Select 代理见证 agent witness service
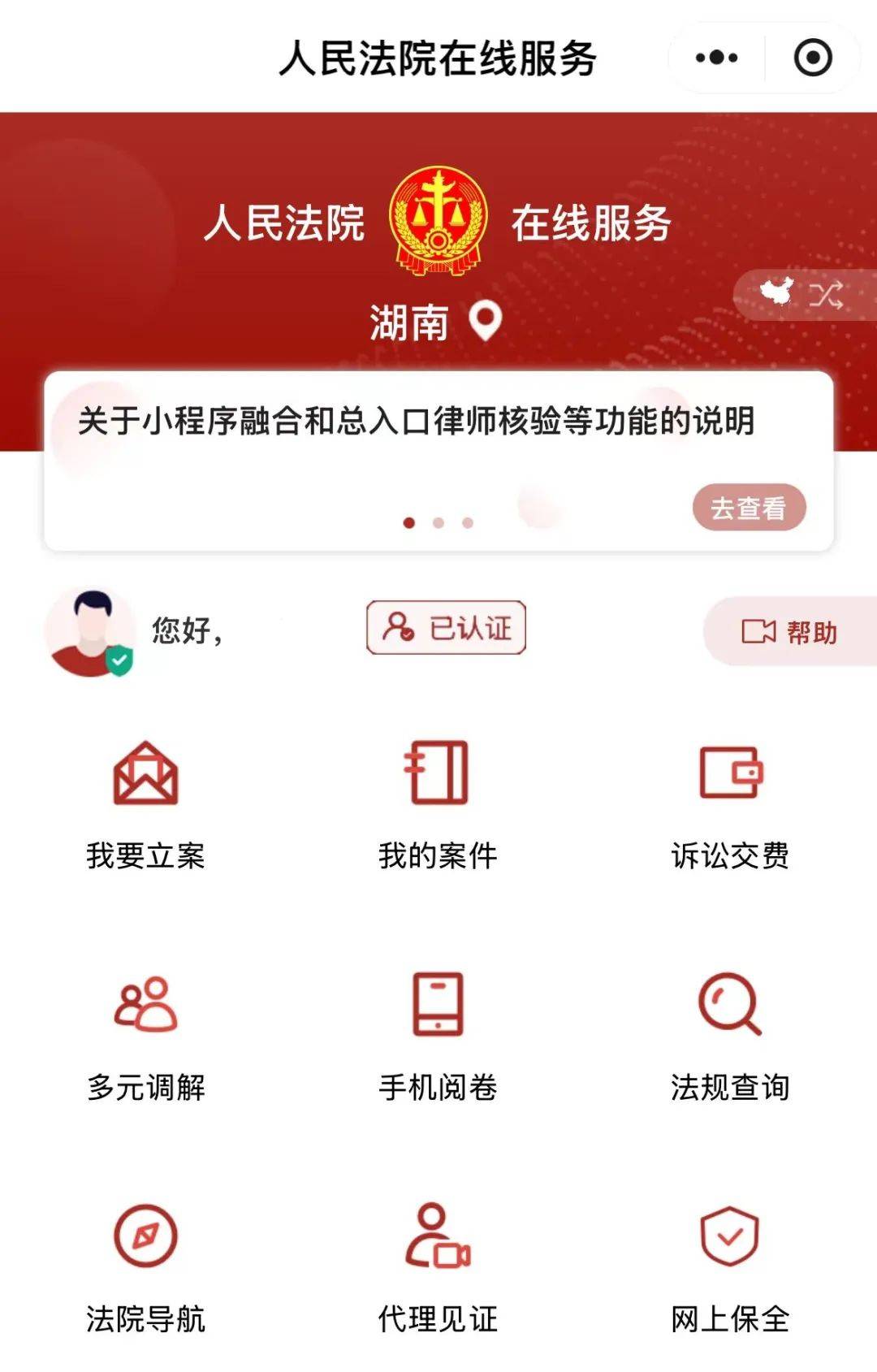 (437, 1267)
